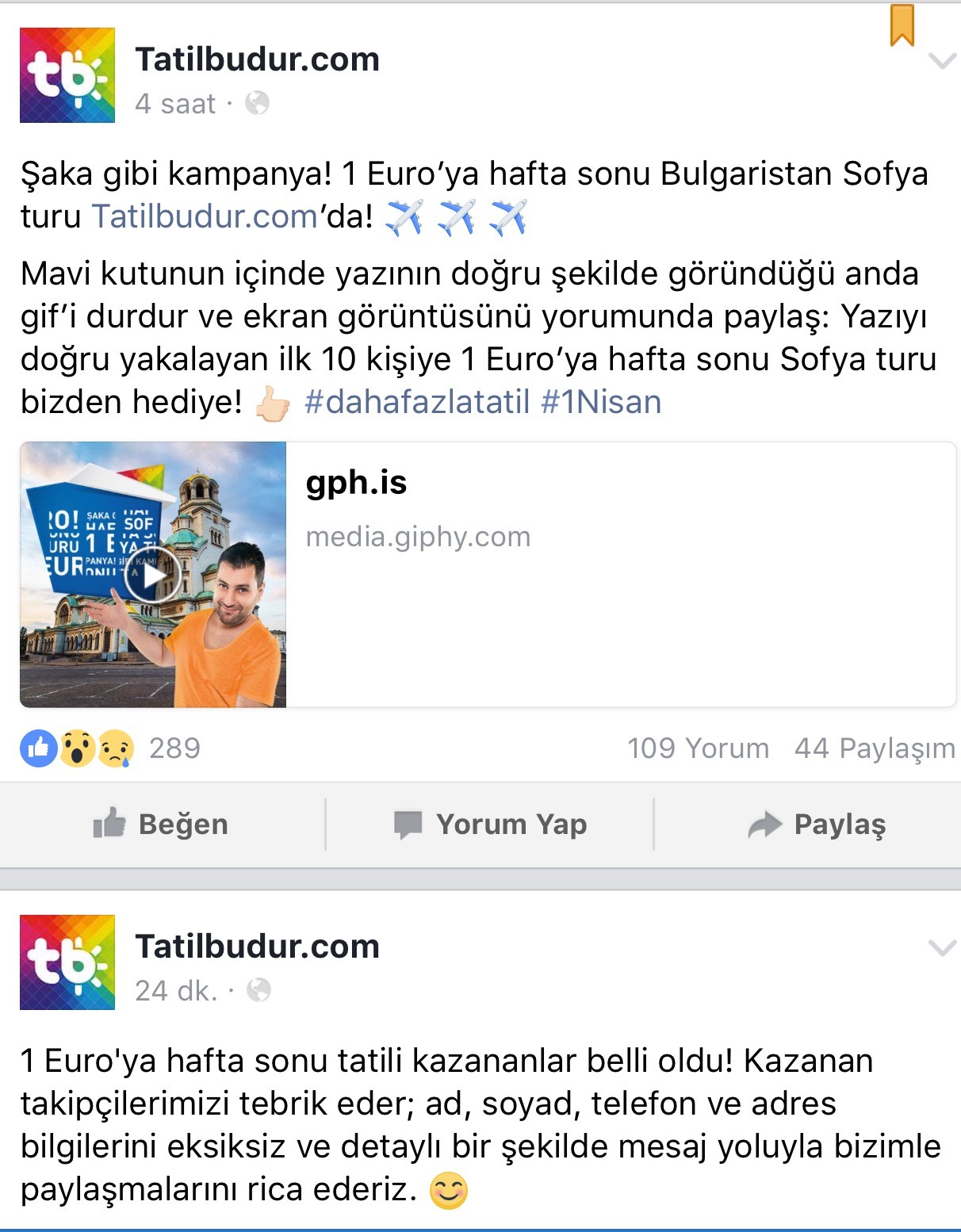Viewport: 961px width, 1232px height.
Task: View the 44 Paylaşım shares
Action: tap(875, 748)
